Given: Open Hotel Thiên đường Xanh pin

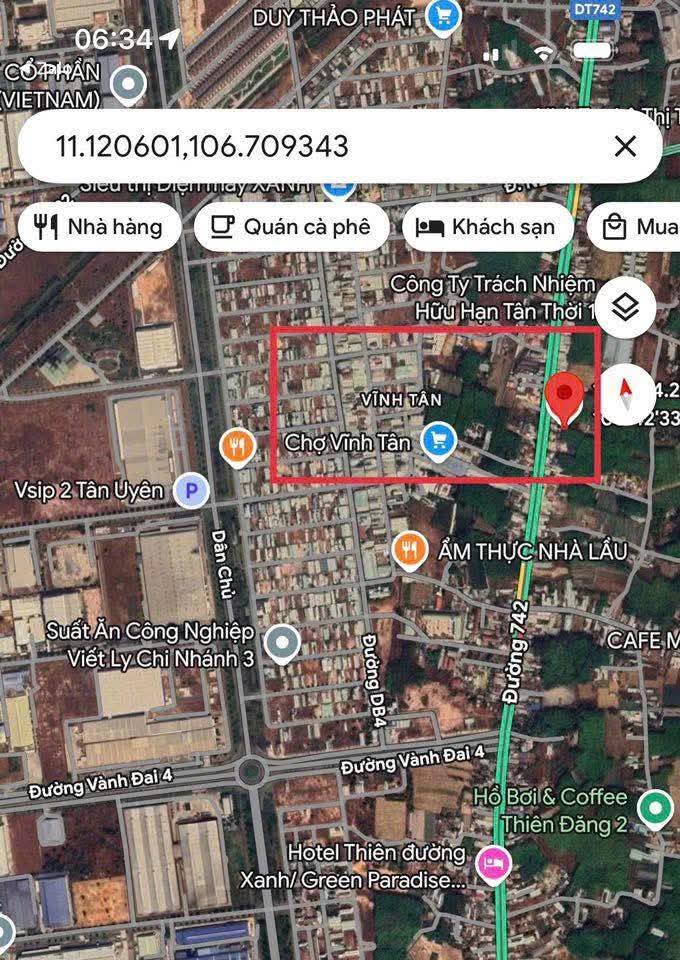Looking at the screenshot, I should (x=493, y=862).
